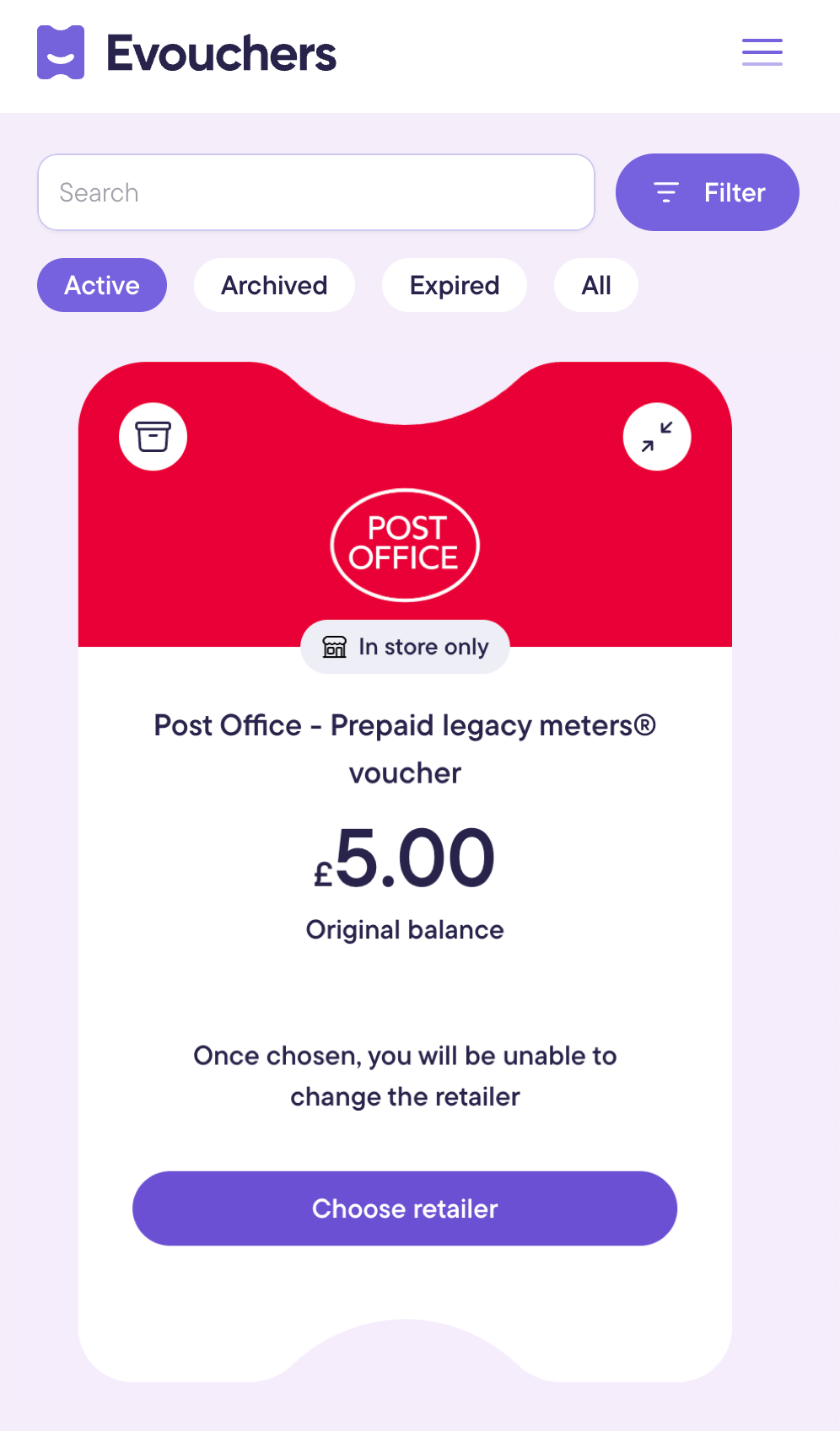Collapse the Post Office voucher card
Viewport: 840px width, 1437px height.
[656, 437]
